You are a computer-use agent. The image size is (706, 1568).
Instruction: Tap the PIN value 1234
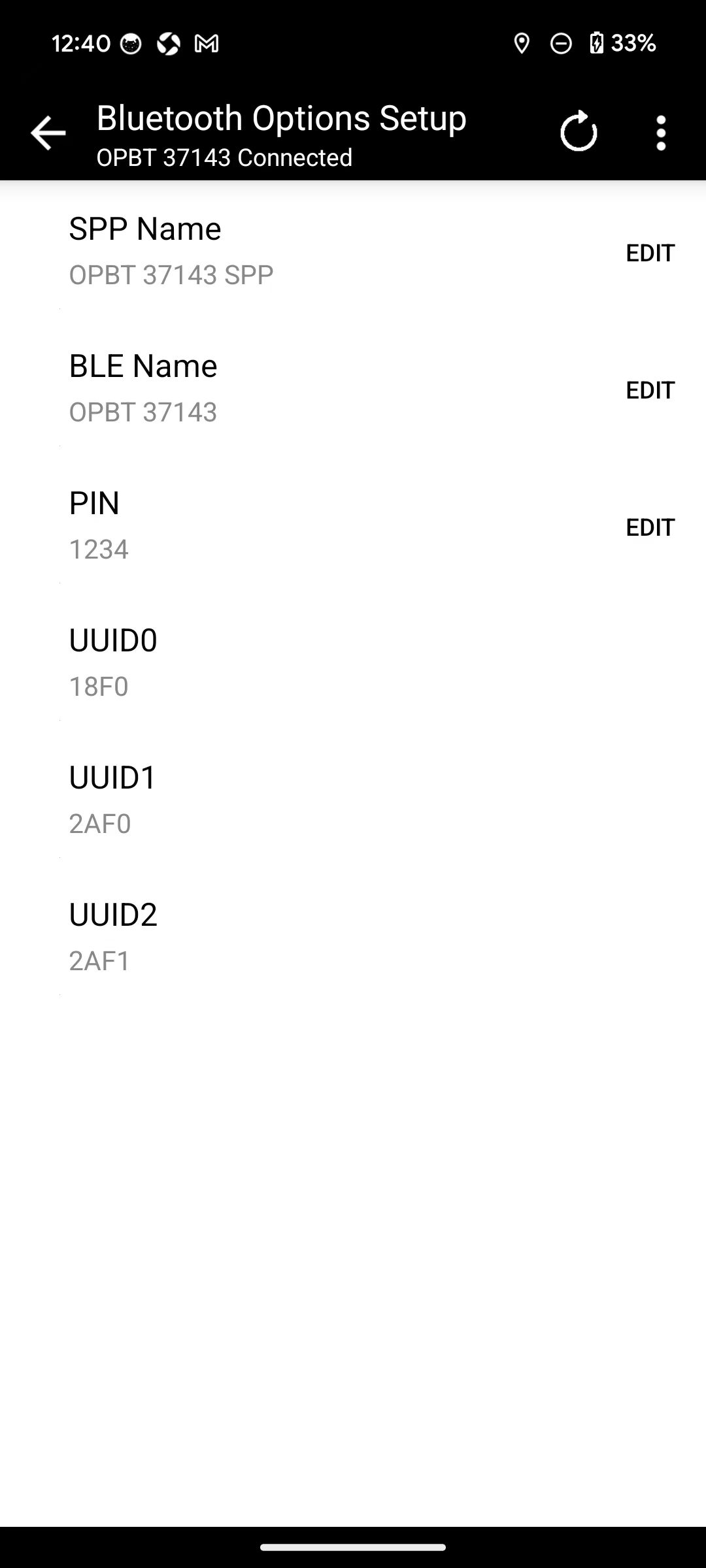point(99,549)
